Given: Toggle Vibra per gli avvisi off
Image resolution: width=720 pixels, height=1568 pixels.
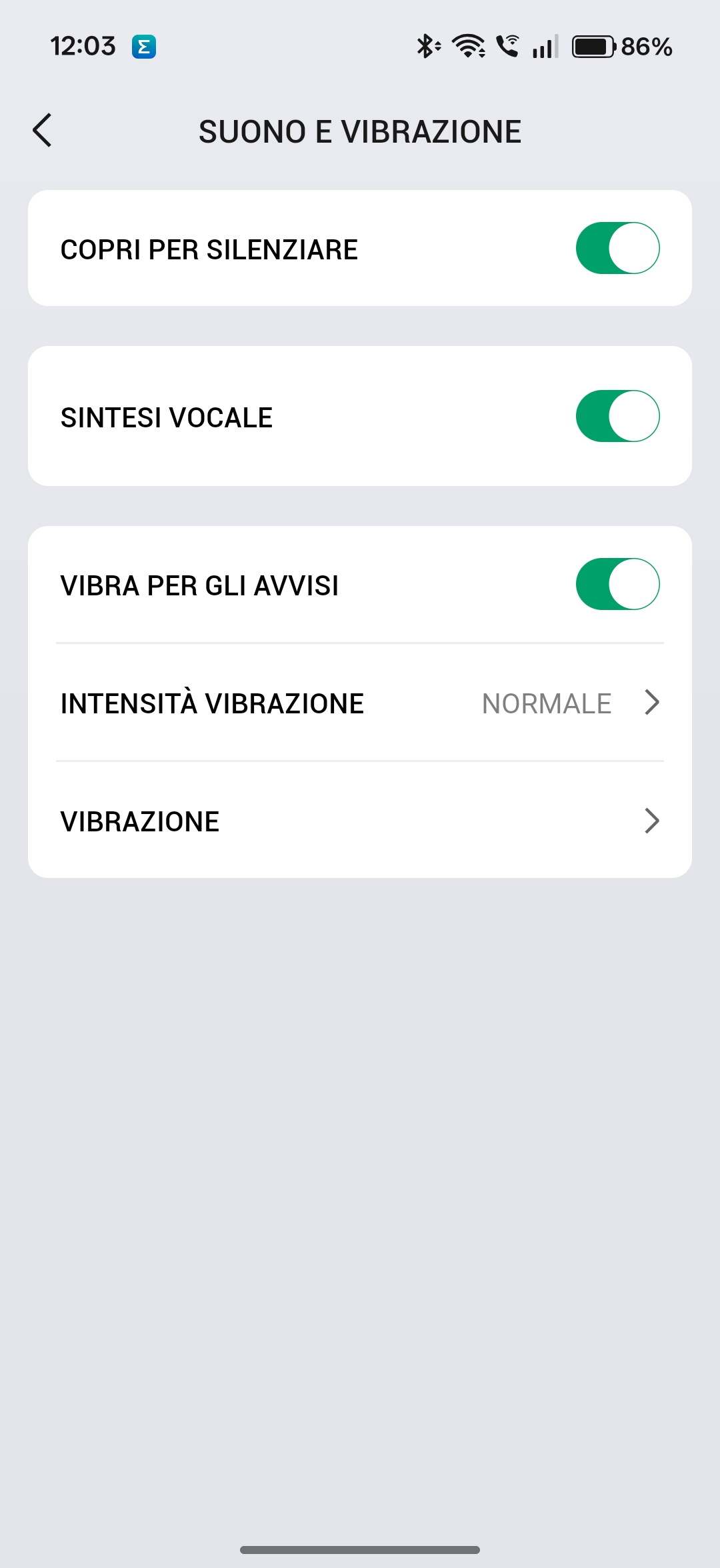Looking at the screenshot, I should pyautogui.click(x=617, y=584).
